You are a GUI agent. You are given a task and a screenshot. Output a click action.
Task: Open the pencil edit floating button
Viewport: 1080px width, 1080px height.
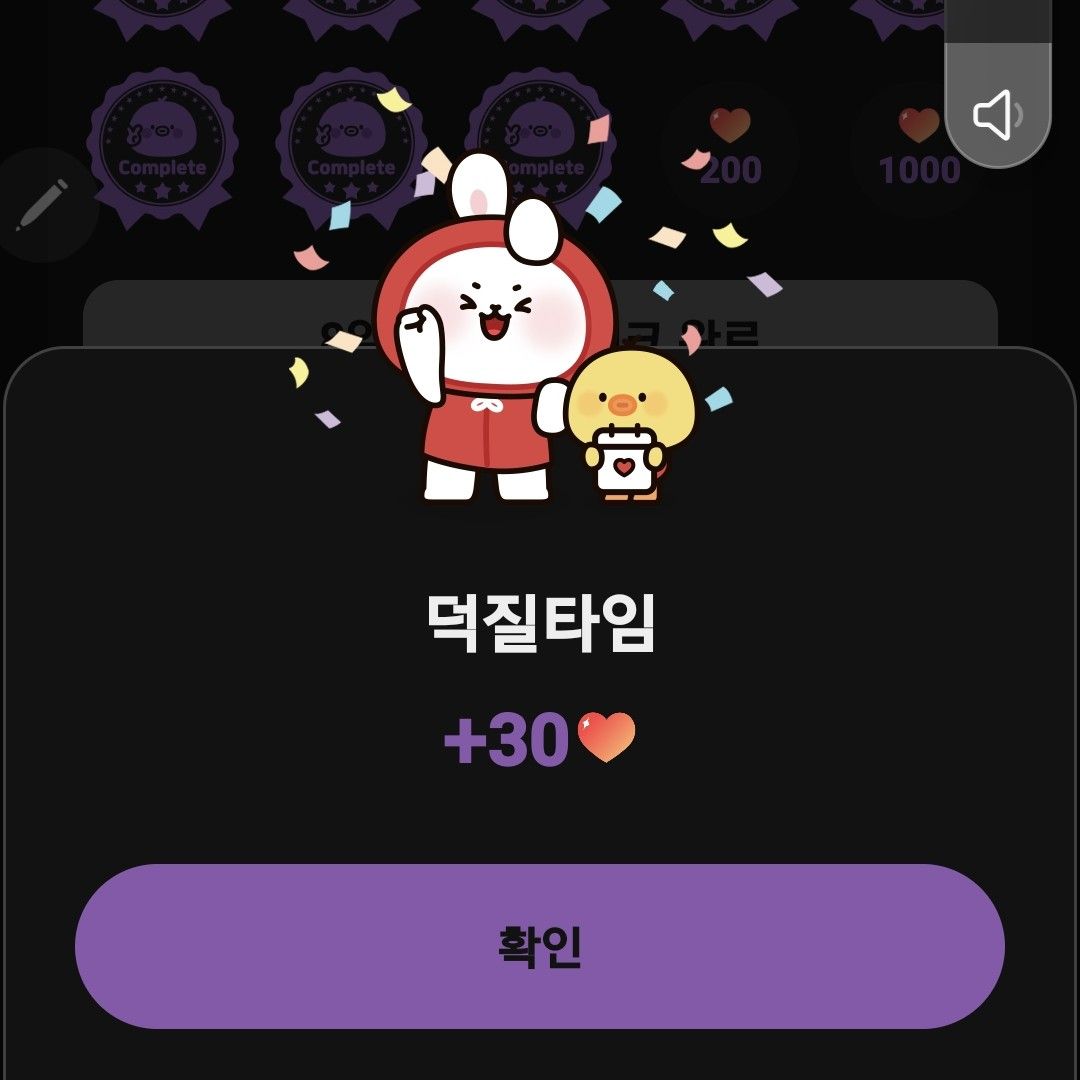[42, 204]
